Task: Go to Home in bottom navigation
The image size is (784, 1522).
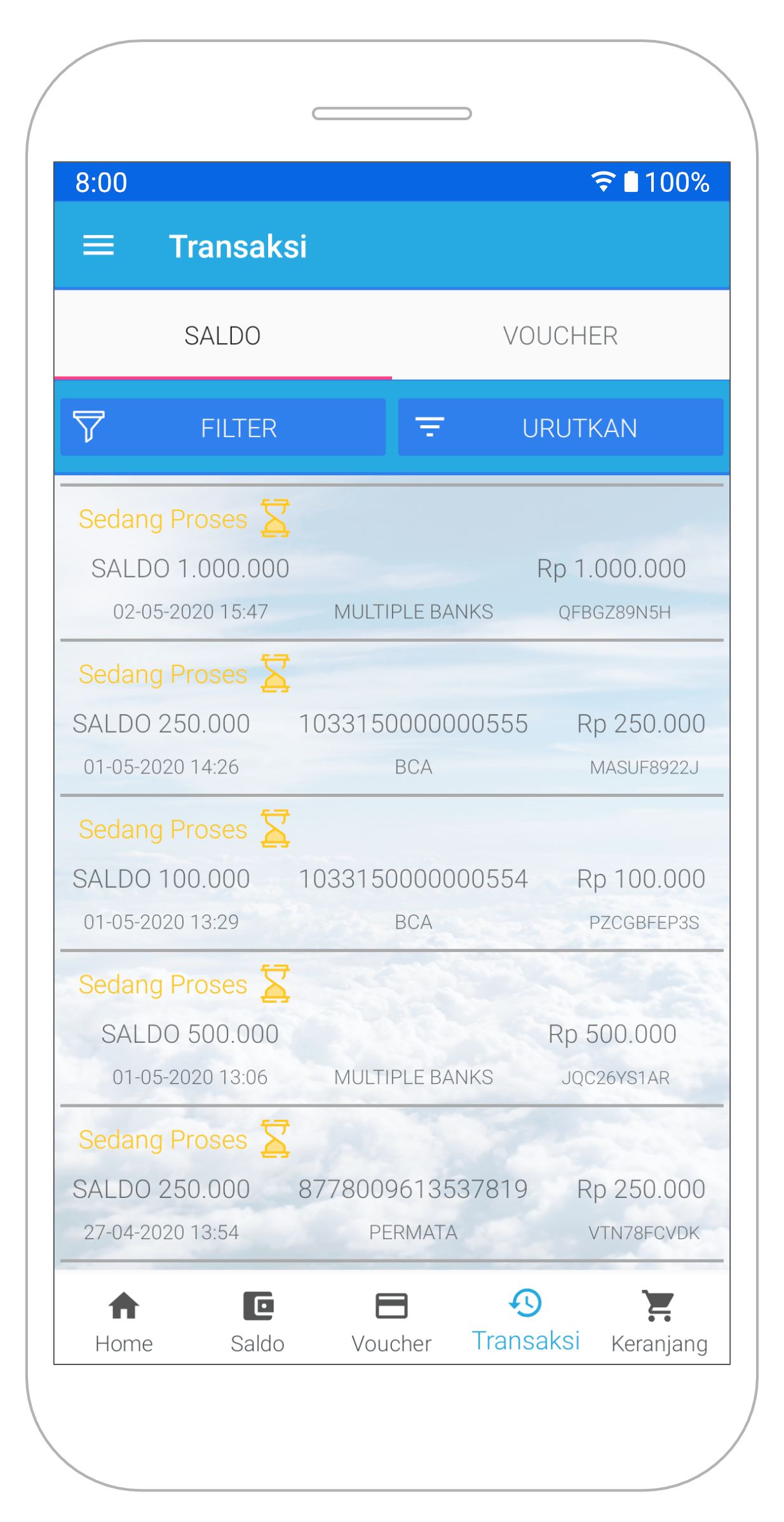Action: (124, 1321)
